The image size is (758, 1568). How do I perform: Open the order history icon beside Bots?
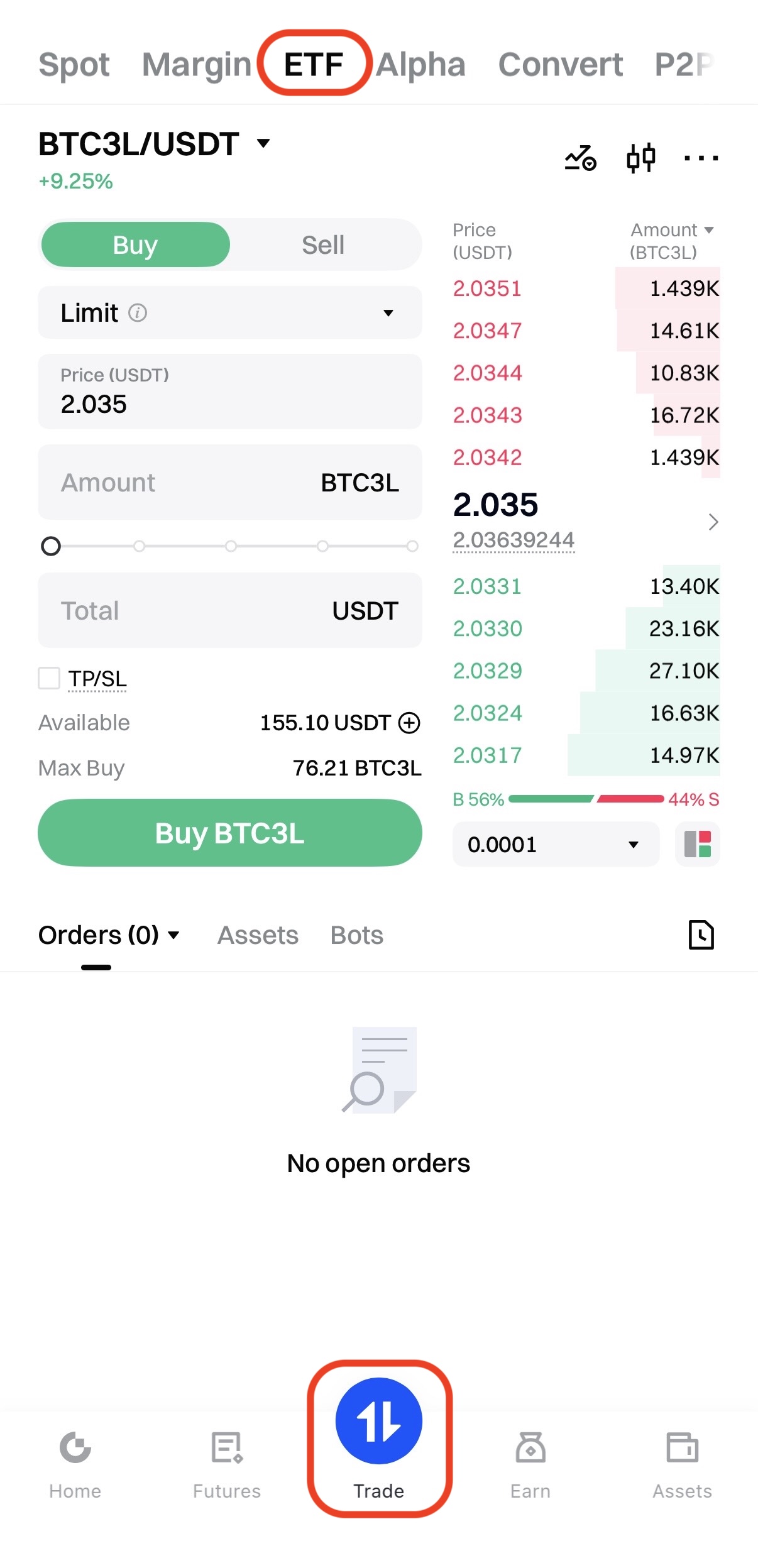coord(701,935)
